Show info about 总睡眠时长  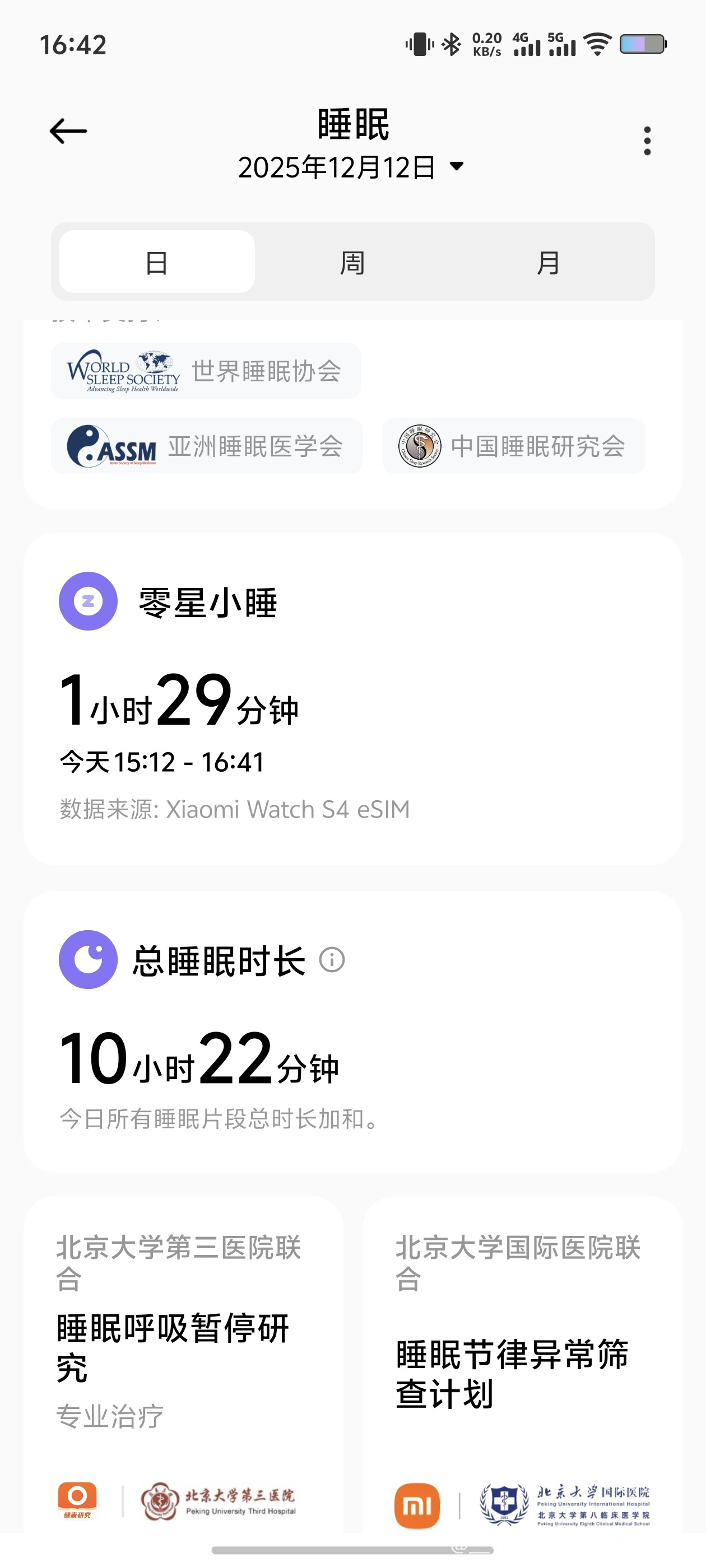point(332,960)
